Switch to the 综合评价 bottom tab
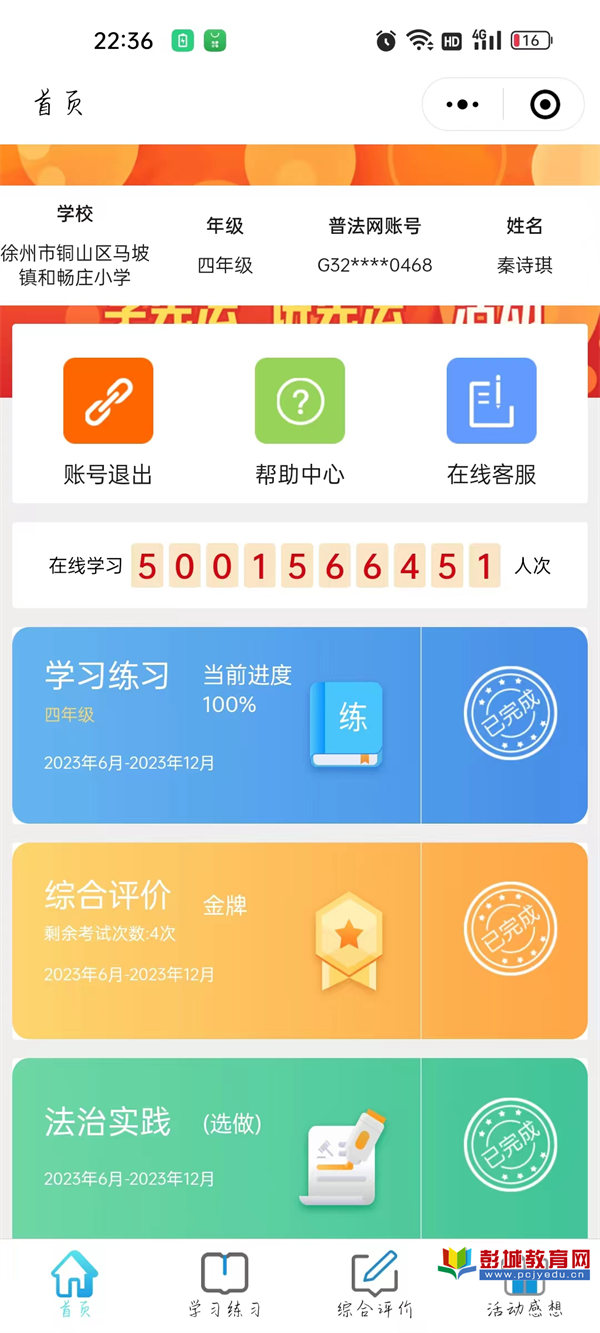Screen dimensions: 600x1333 click(375, 1284)
